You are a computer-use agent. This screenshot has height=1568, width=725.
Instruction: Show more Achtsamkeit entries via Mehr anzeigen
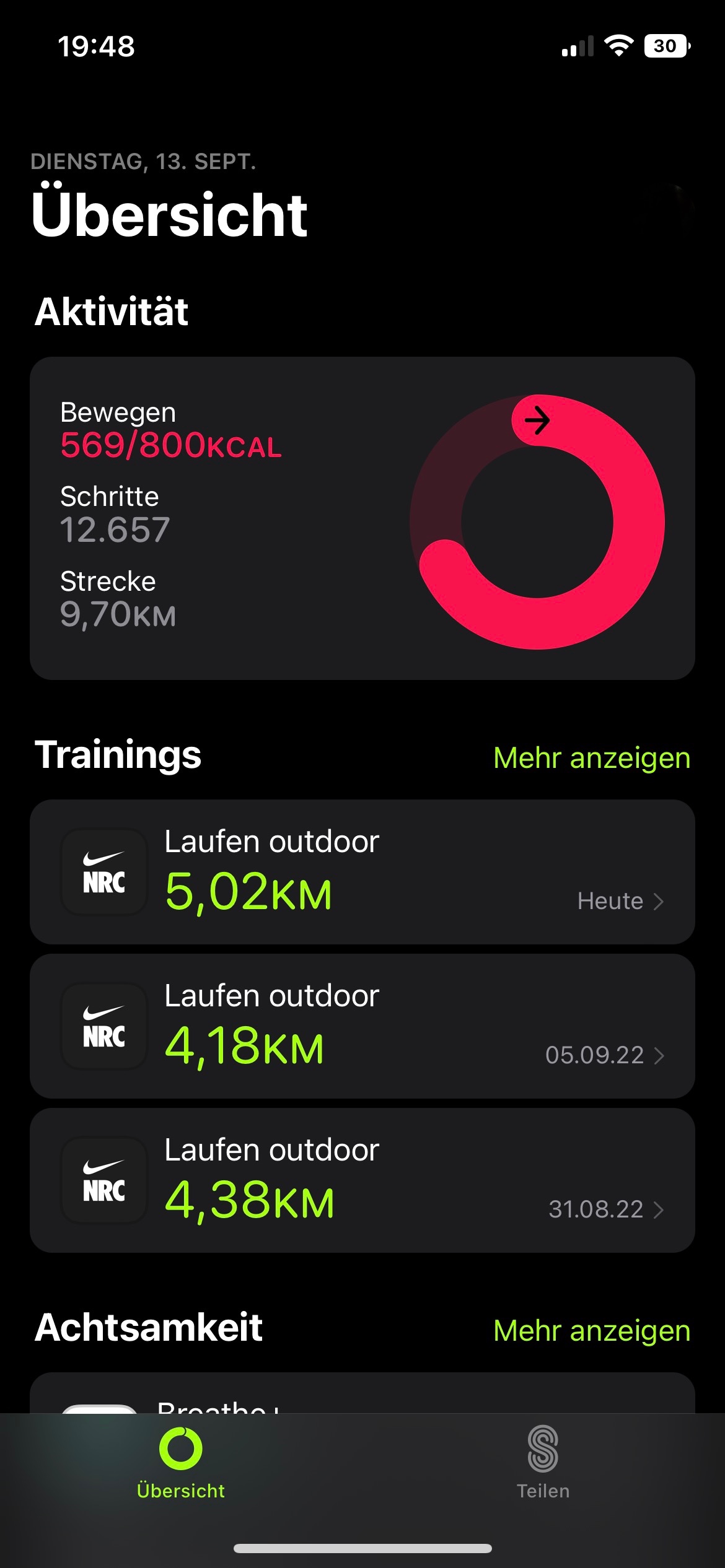coord(591,1330)
